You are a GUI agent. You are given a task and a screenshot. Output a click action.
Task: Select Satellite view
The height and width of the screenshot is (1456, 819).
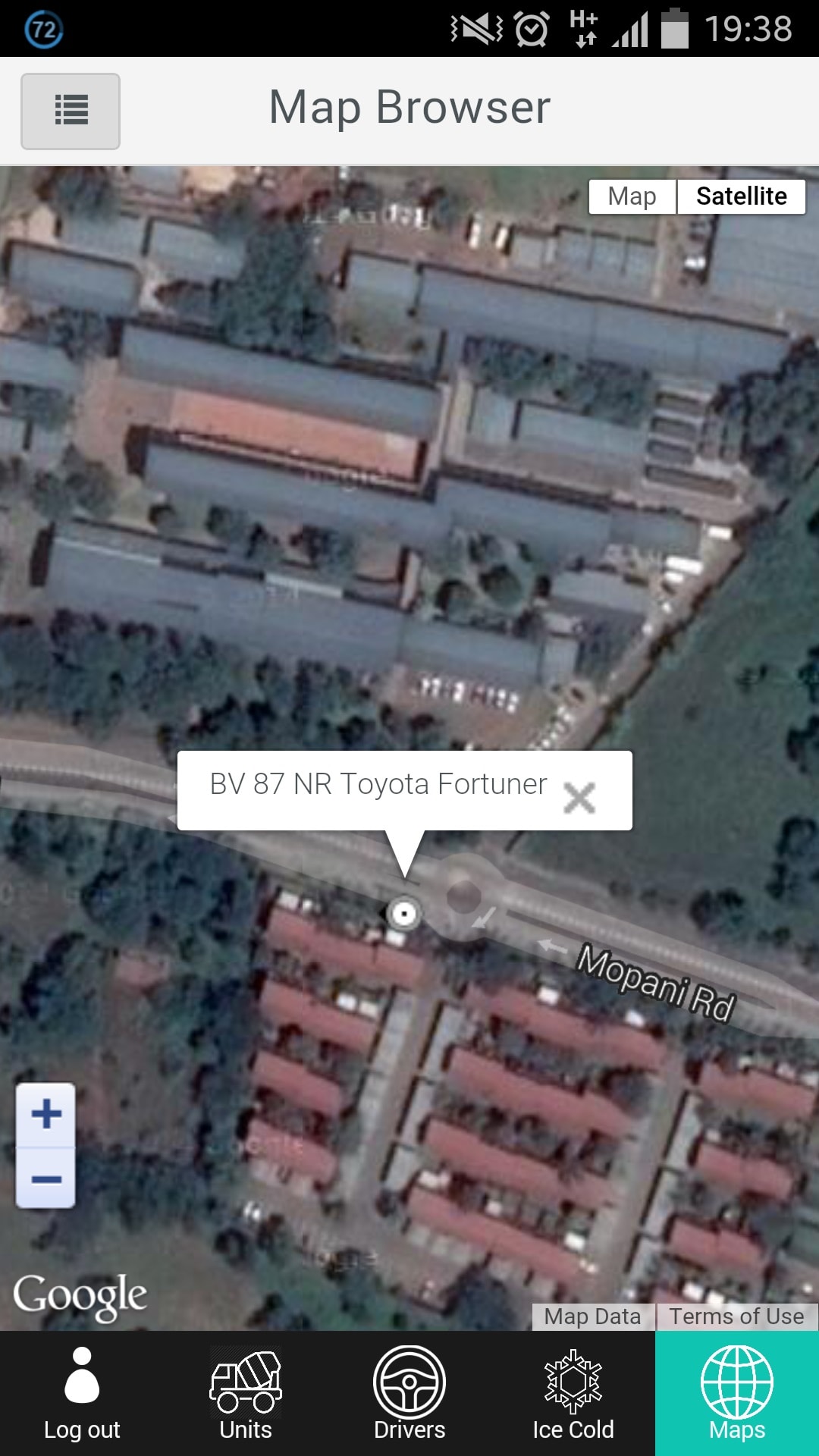click(741, 196)
